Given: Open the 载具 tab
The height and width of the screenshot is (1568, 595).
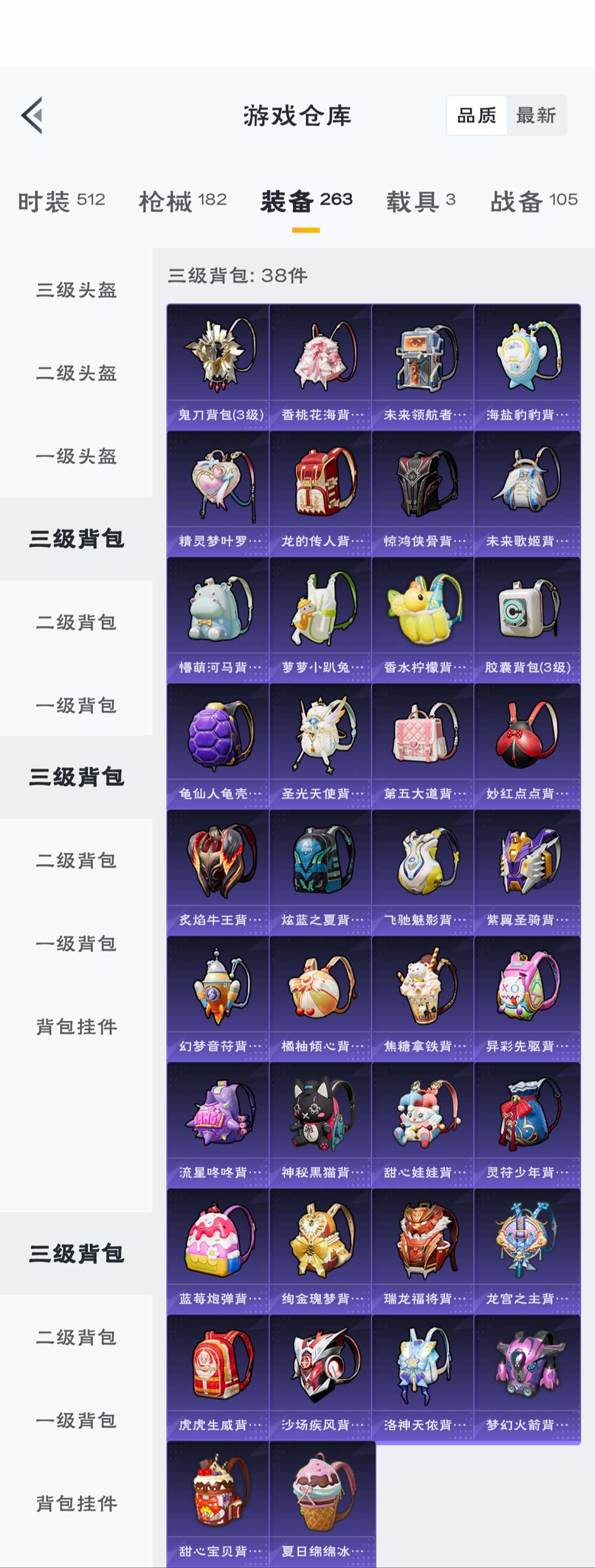Looking at the screenshot, I should 420,201.
